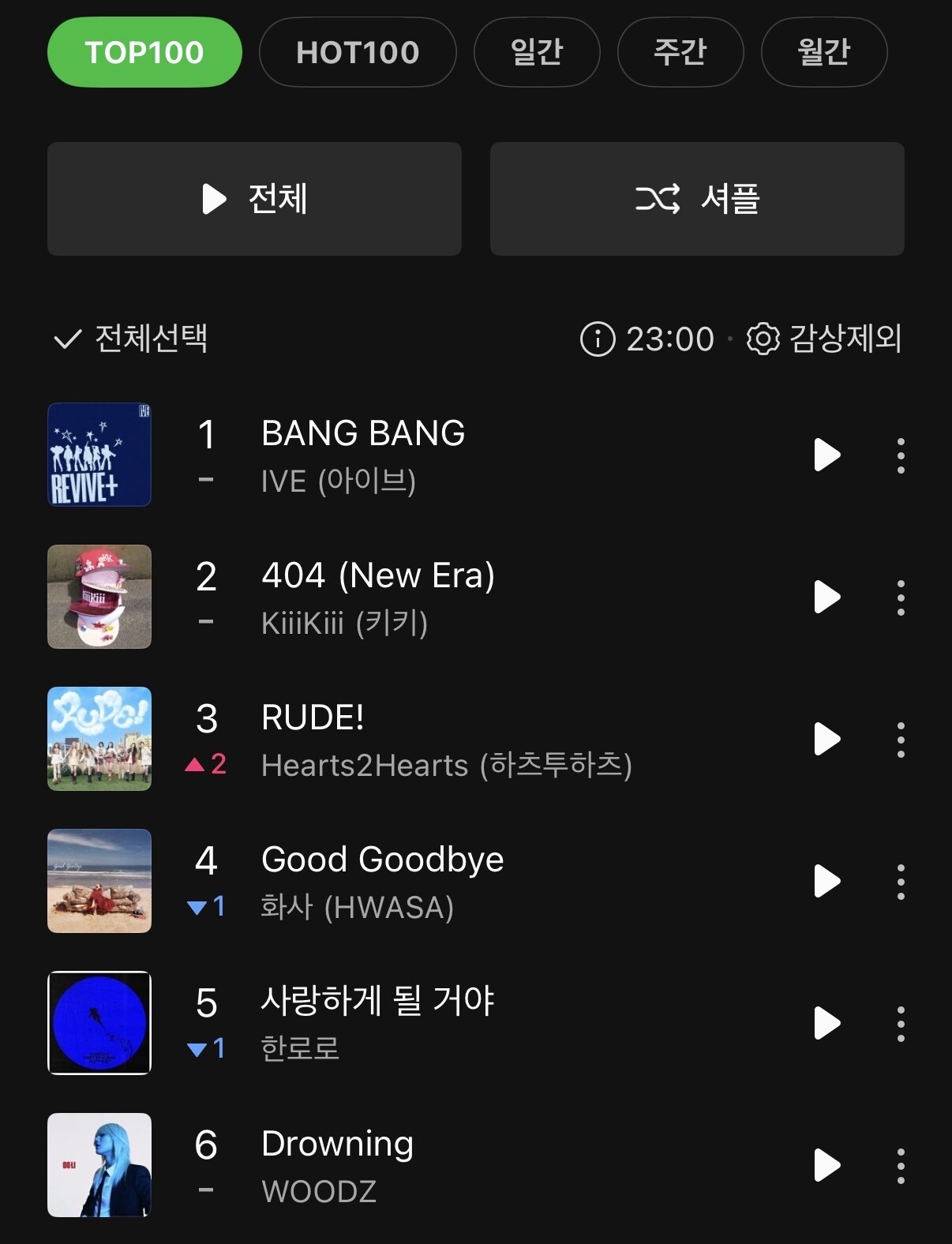Show the 월간 monthly chart tab
Screen dimensions: 952x1244
tap(823, 53)
